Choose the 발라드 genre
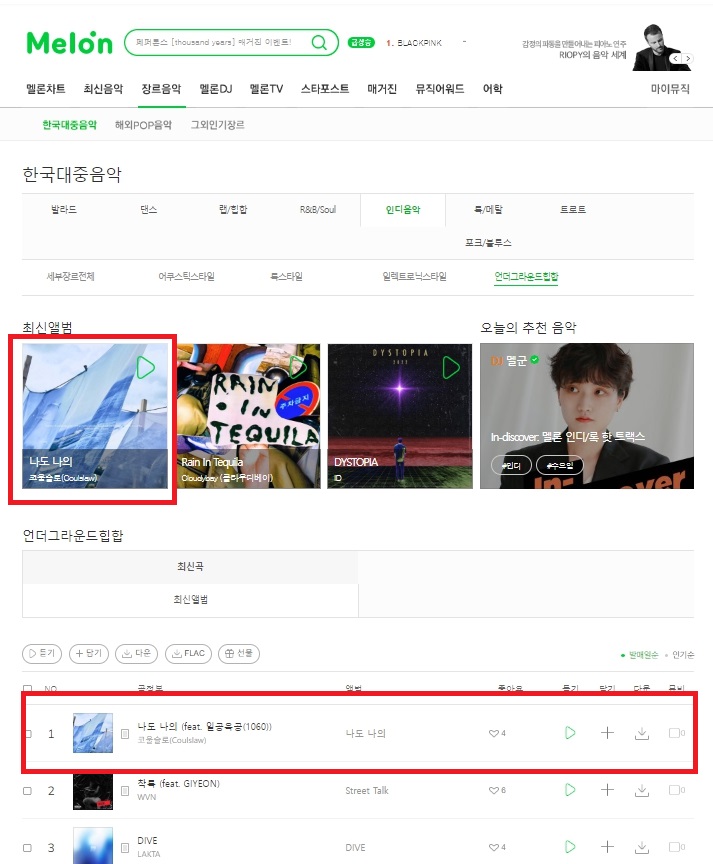Screen dimensions: 713x864 (x=64, y=210)
